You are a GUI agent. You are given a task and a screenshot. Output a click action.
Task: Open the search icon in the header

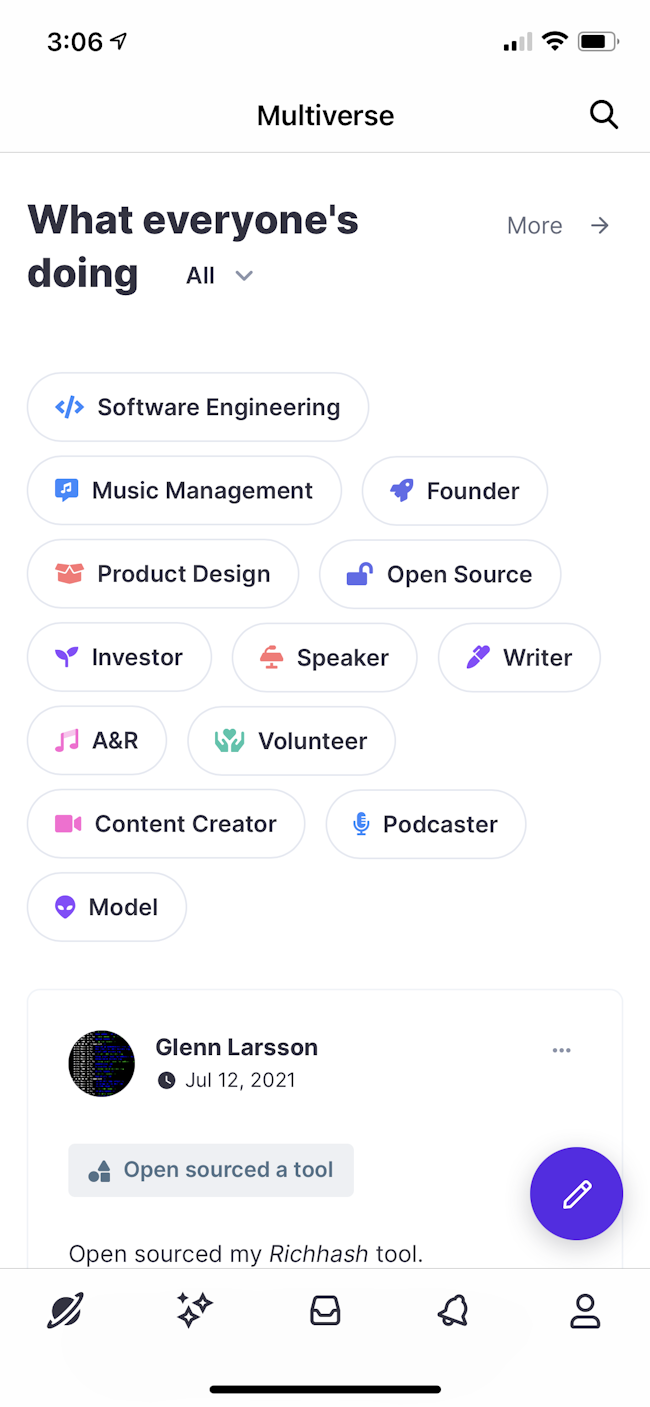tap(604, 115)
